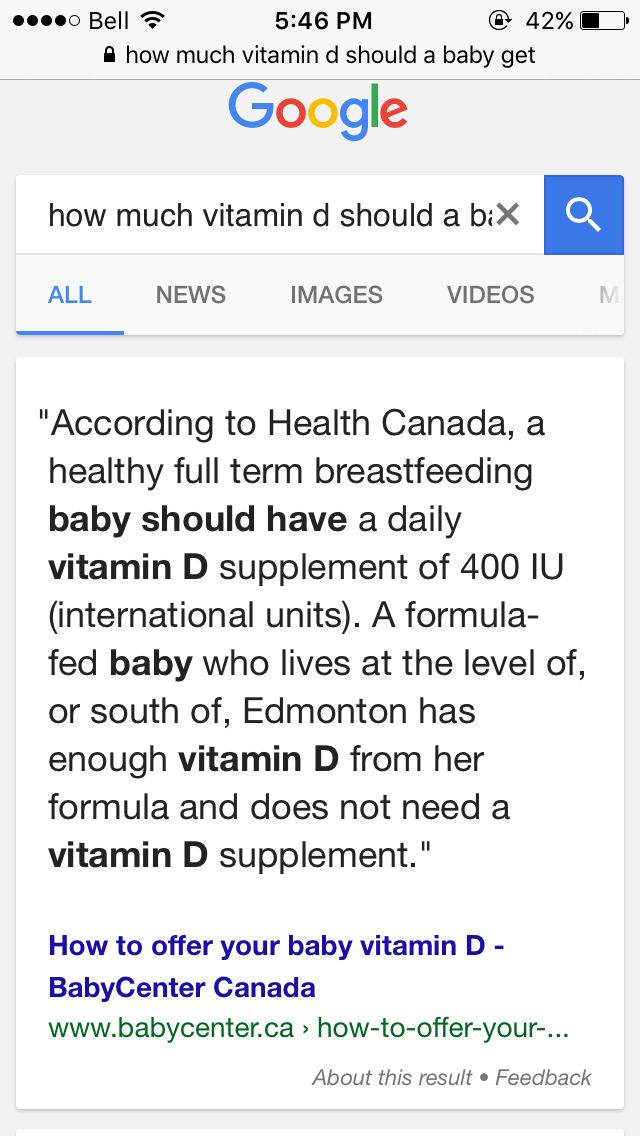This screenshot has height=1136, width=640.
Task: Switch to the News tab
Action: [191, 294]
